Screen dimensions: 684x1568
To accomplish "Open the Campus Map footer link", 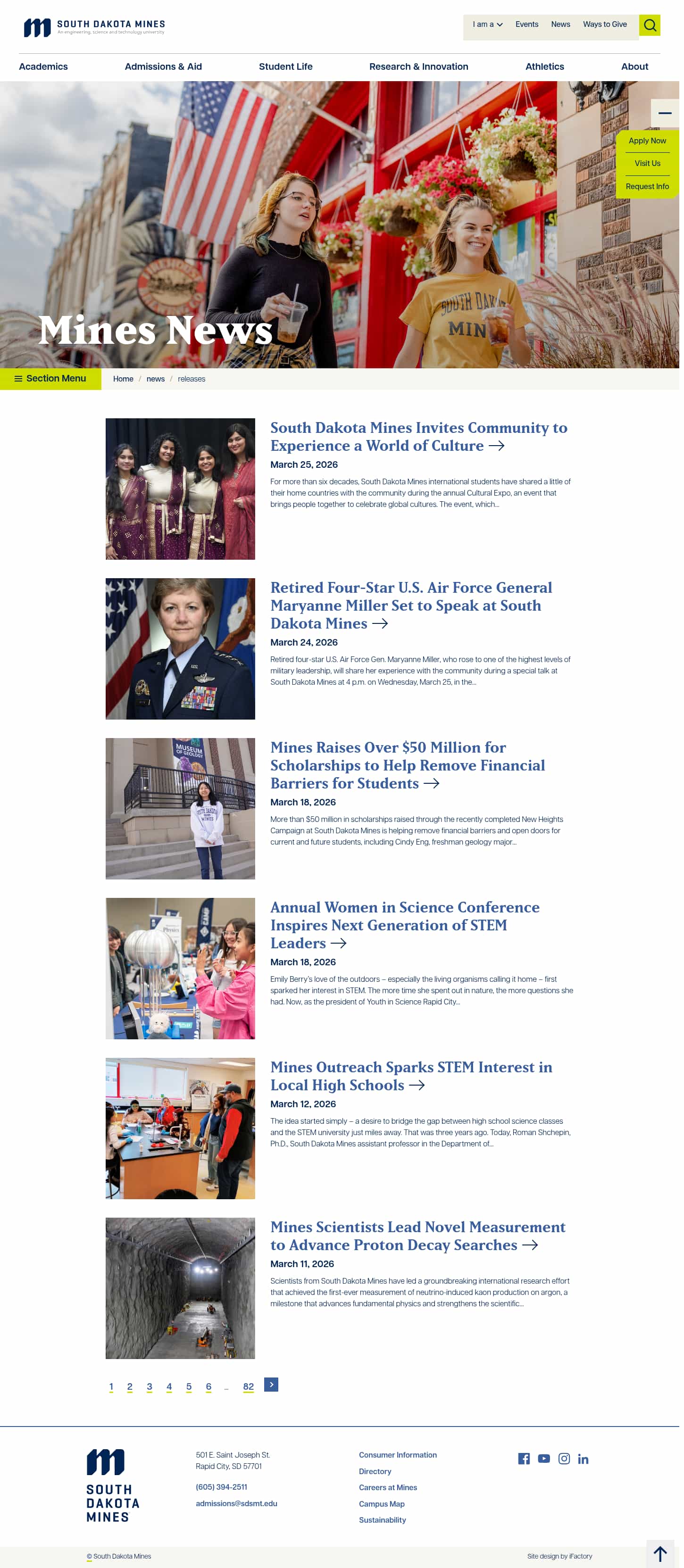I will (381, 1503).
